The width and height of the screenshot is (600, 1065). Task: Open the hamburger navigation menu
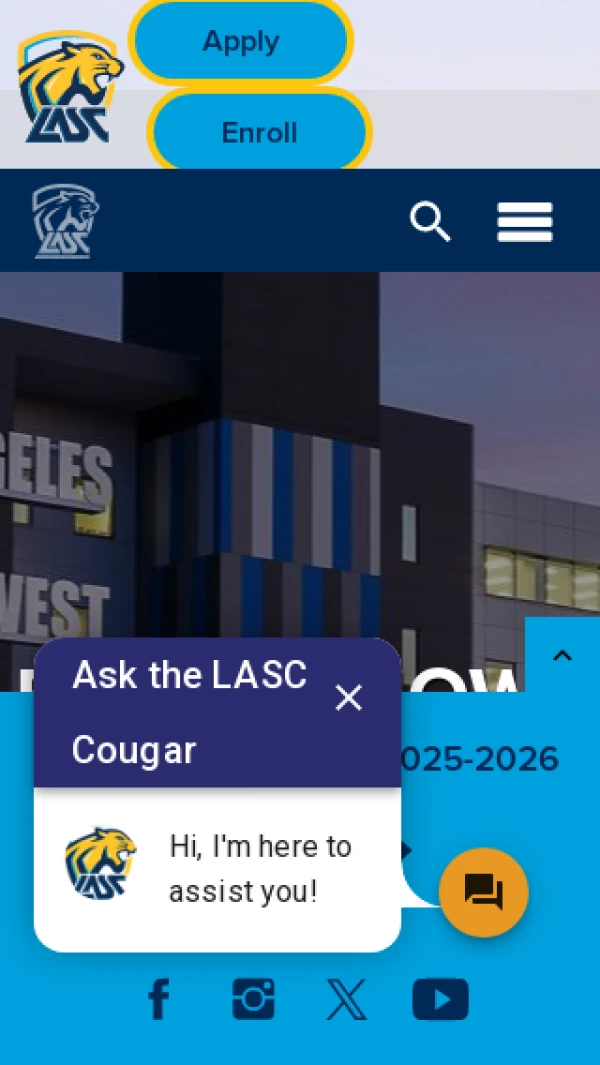(525, 222)
